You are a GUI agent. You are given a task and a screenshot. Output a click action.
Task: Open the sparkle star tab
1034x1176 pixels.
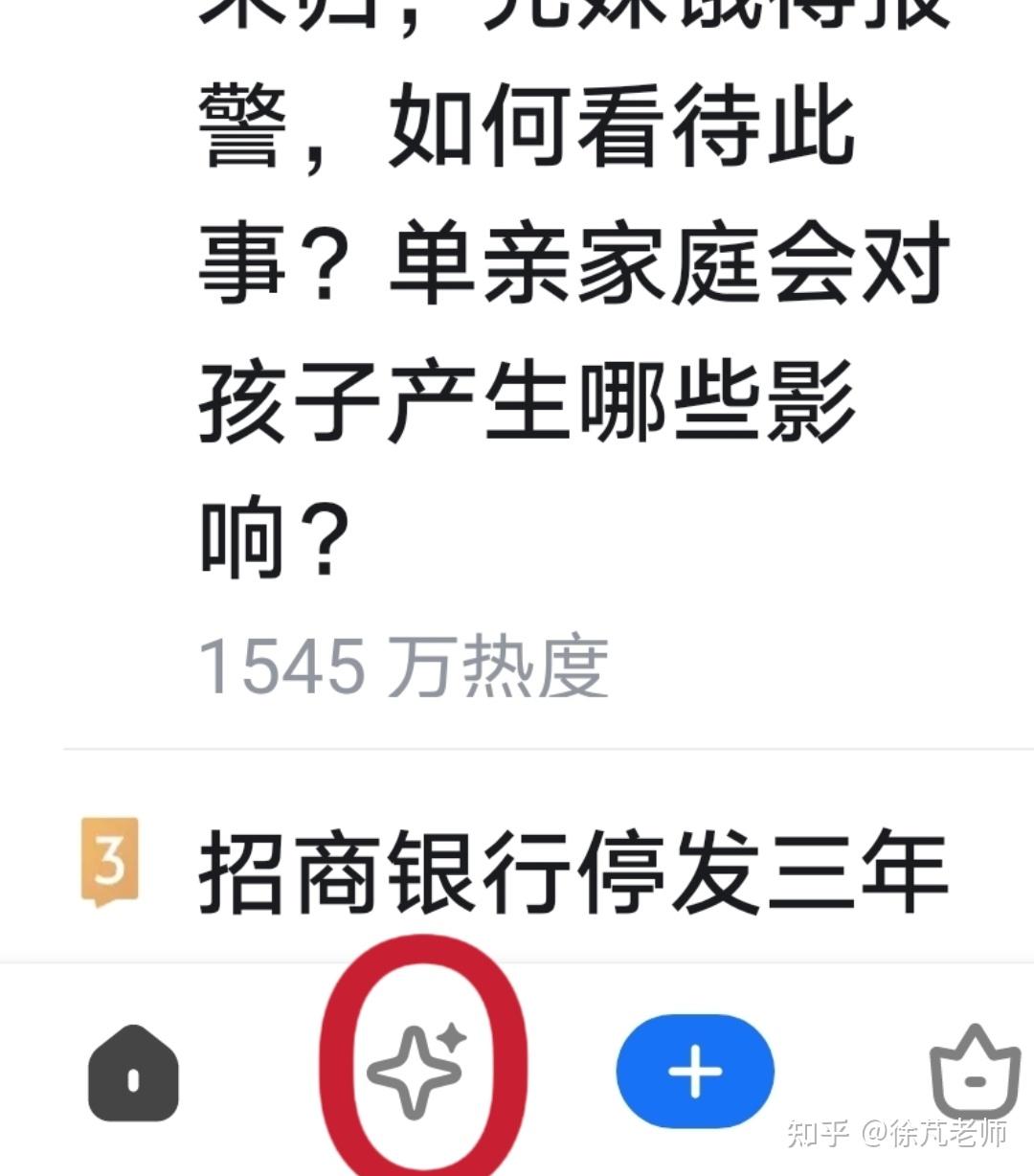point(416,1071)
